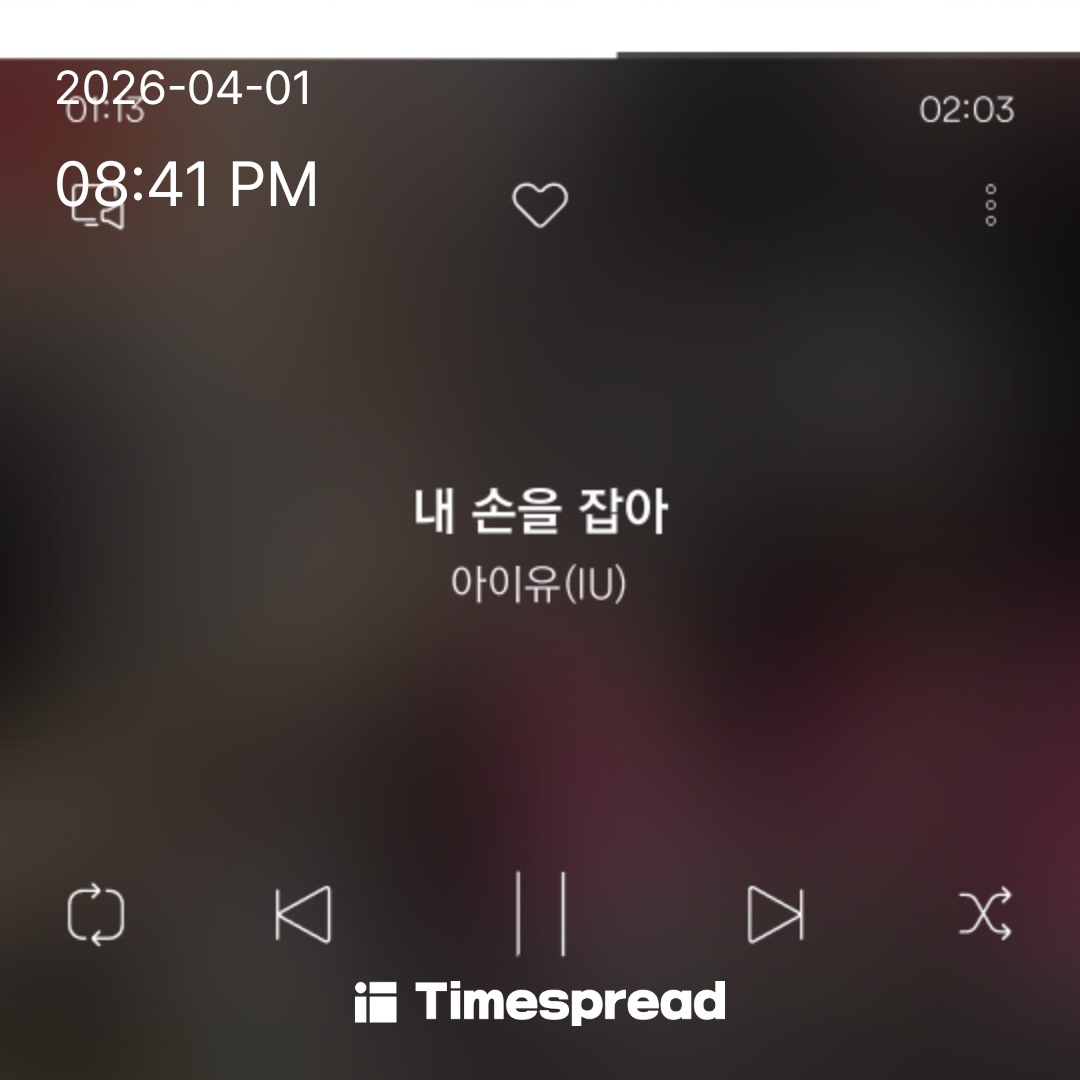
Task: Like the song 내 손을 잡아
Action: coord(540,205)
